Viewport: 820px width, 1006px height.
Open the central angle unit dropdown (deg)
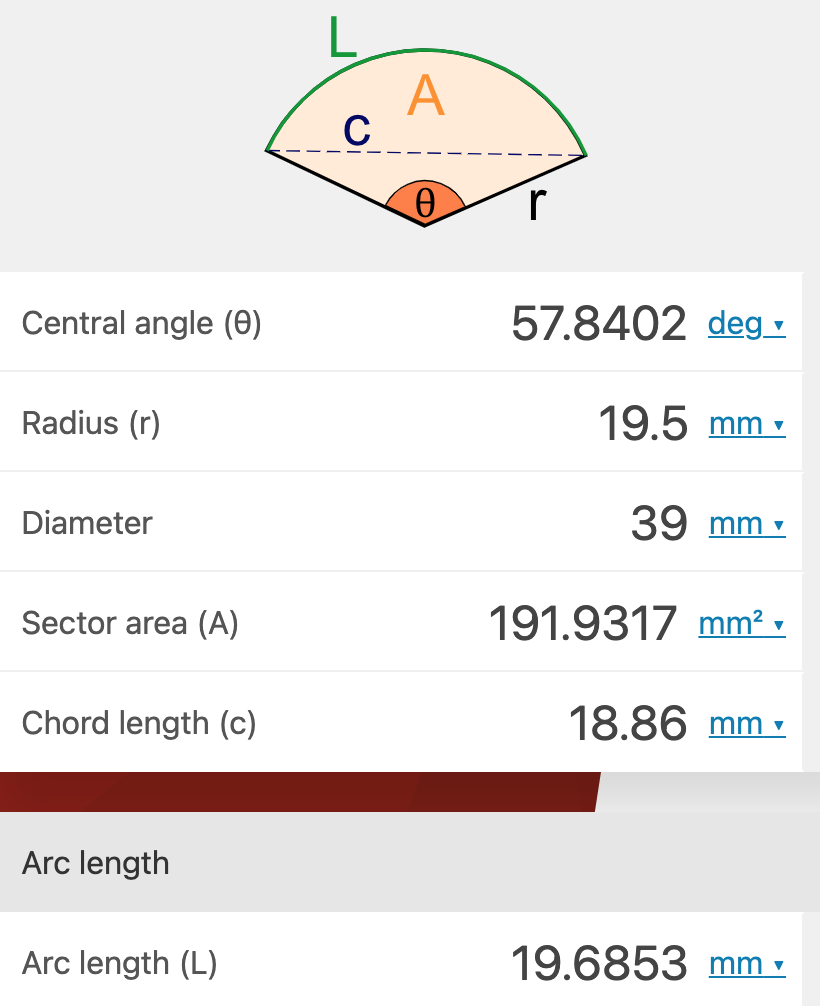[x=746, y=324]
